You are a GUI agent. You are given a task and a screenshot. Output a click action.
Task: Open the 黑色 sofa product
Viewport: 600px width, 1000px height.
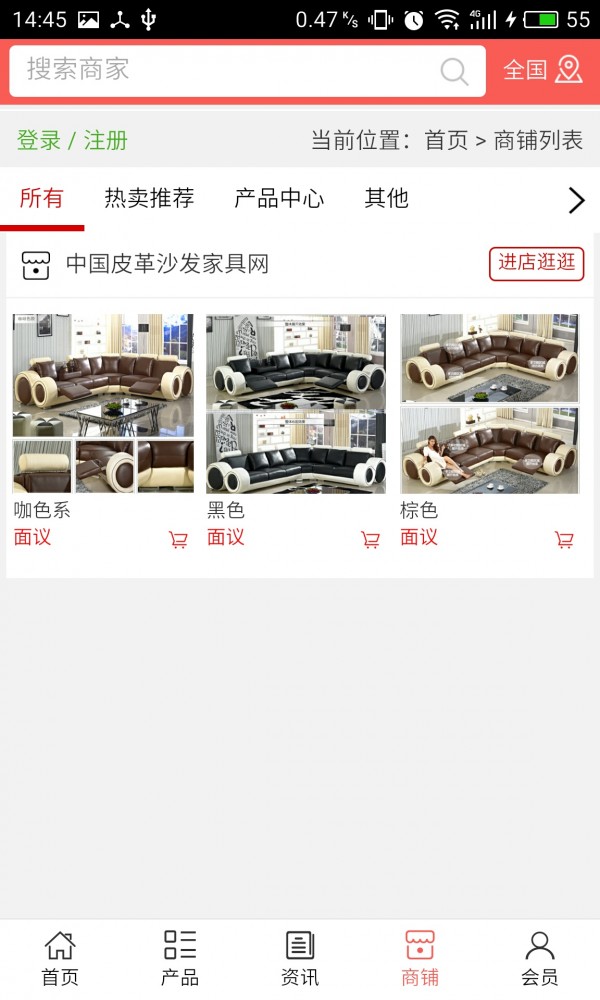tap(296, 403)
